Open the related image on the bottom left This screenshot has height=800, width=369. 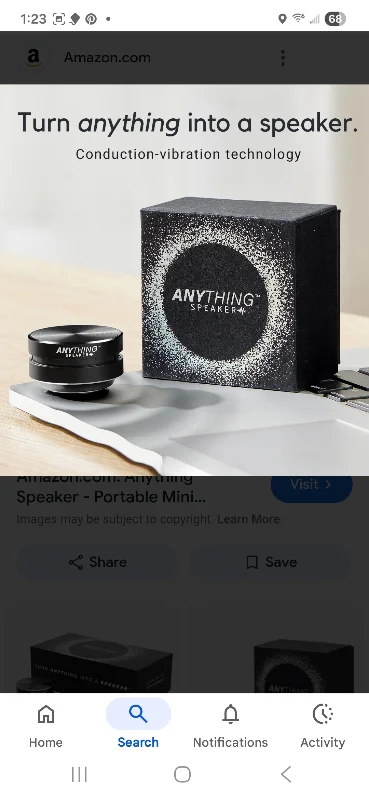(94, 662)
